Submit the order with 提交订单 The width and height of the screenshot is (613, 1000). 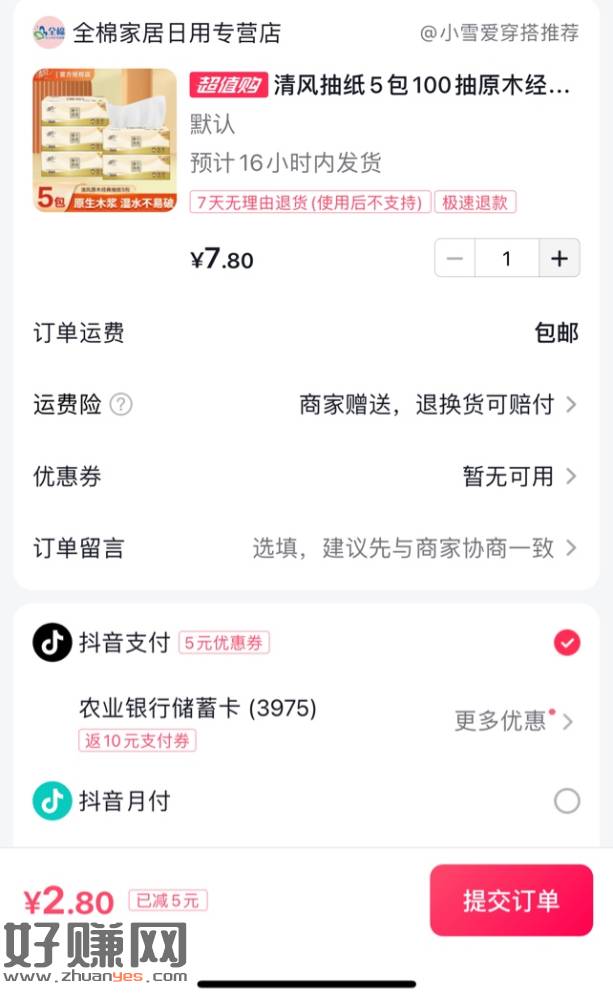(x=510, y=900)
